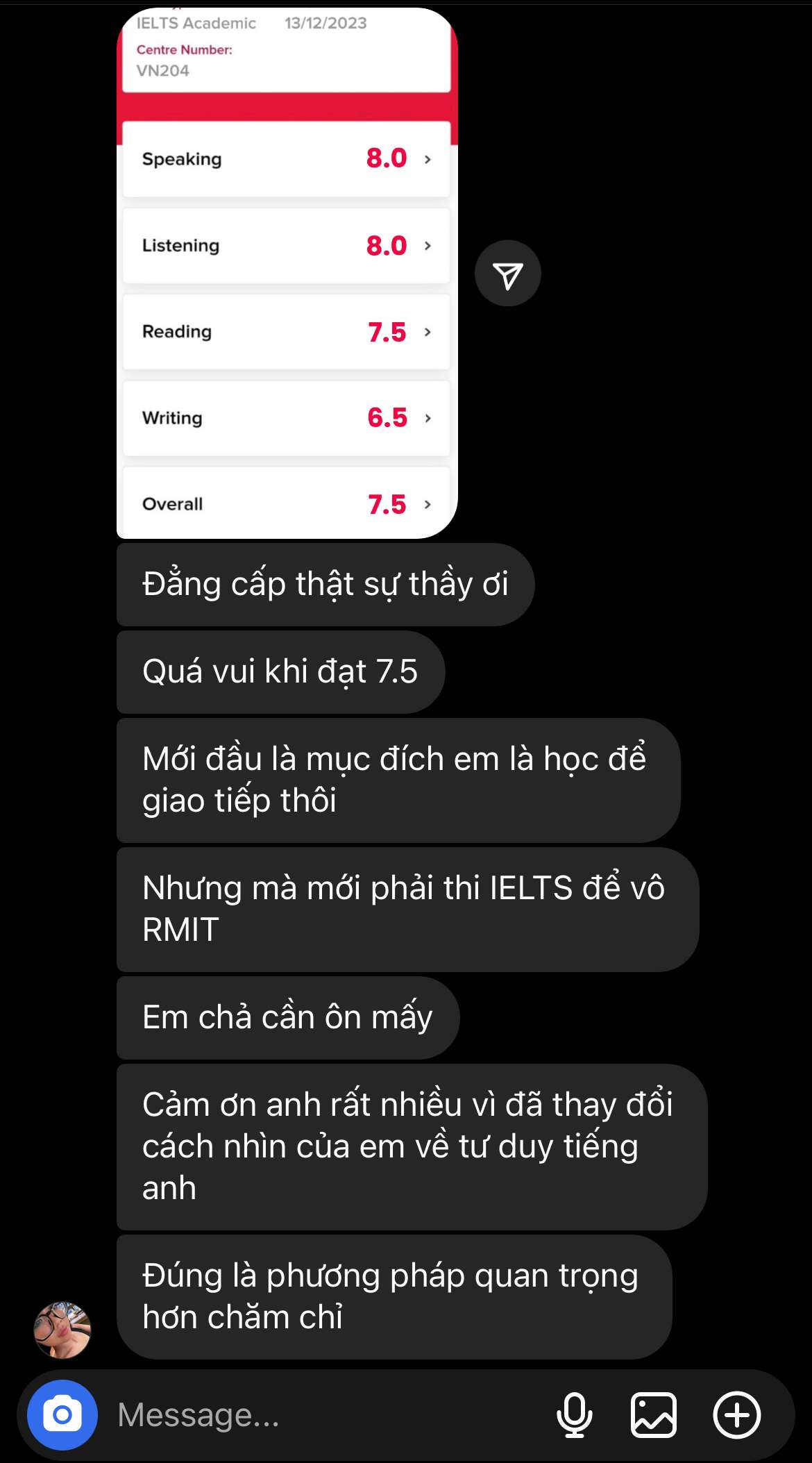Record a voice message with the microphone

574,1414
